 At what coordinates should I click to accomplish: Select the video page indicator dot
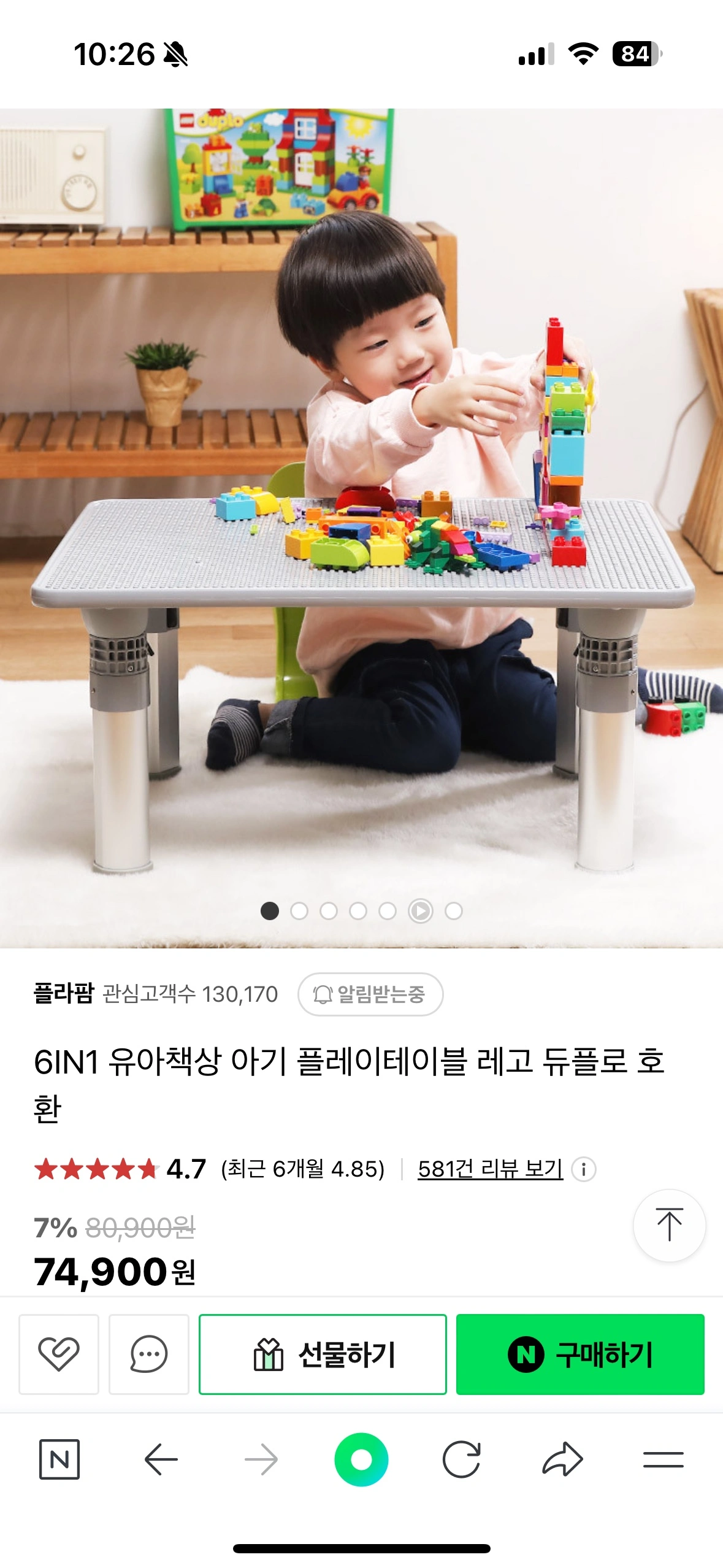coord(421,911)
